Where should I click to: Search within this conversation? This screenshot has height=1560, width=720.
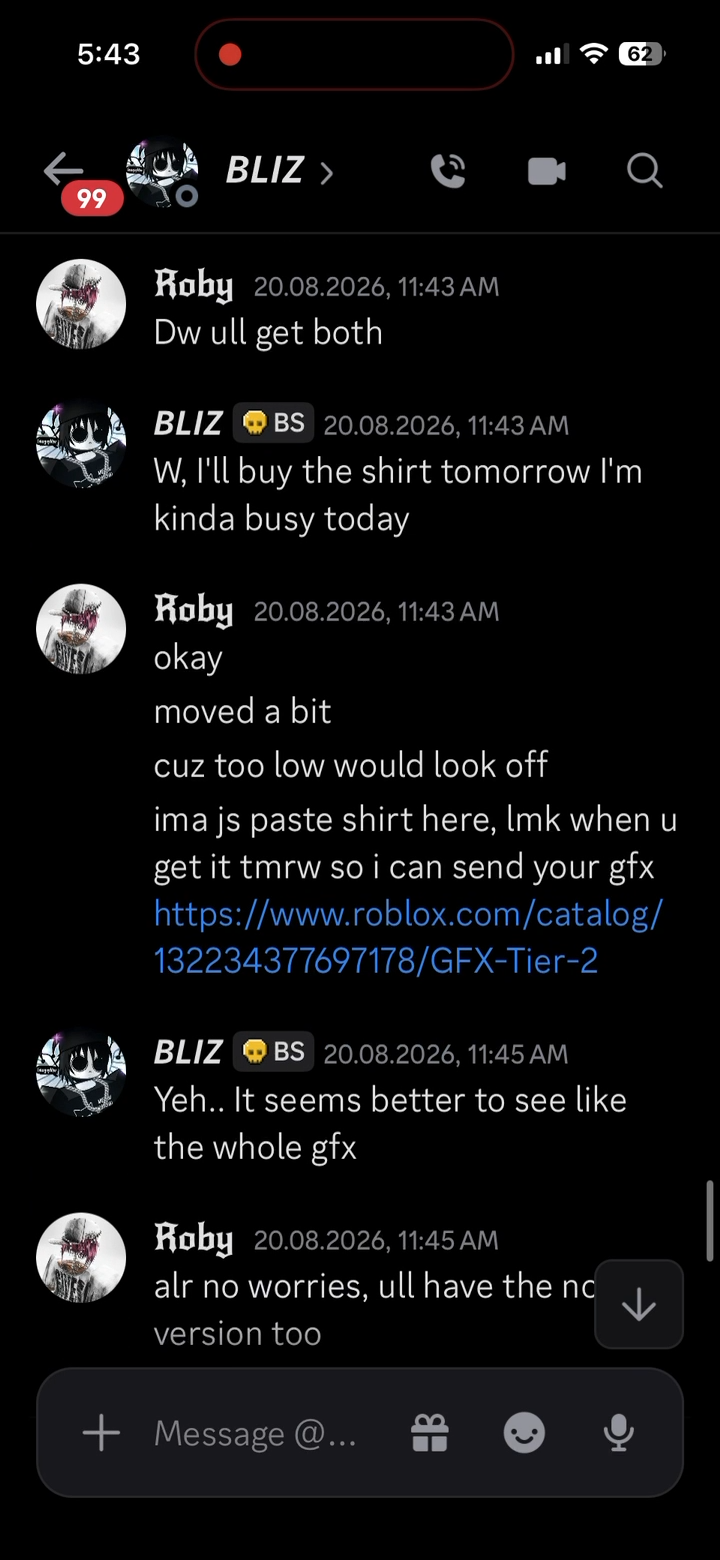pos(645,171)
